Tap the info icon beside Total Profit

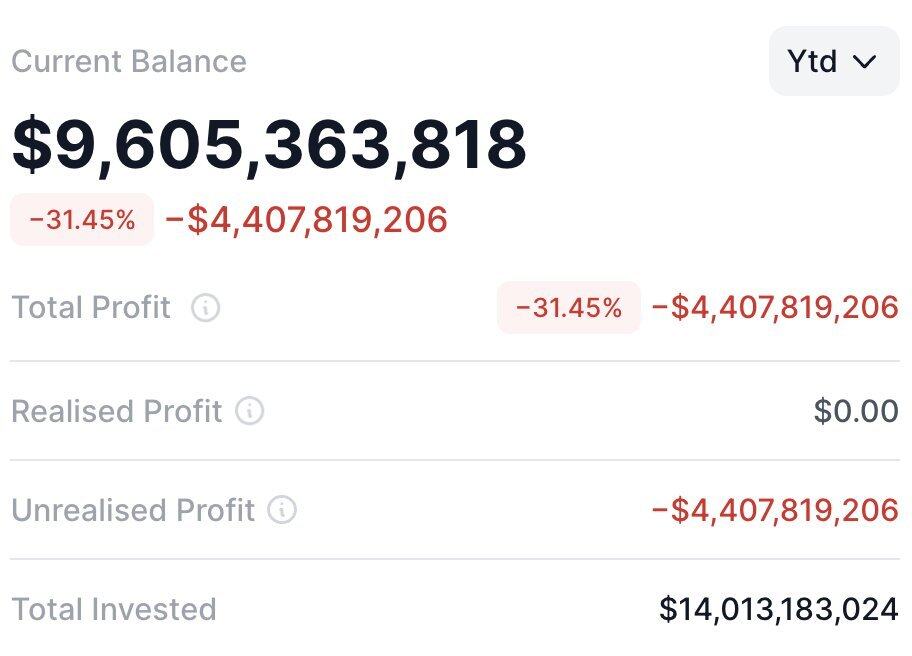coord(205,308)
